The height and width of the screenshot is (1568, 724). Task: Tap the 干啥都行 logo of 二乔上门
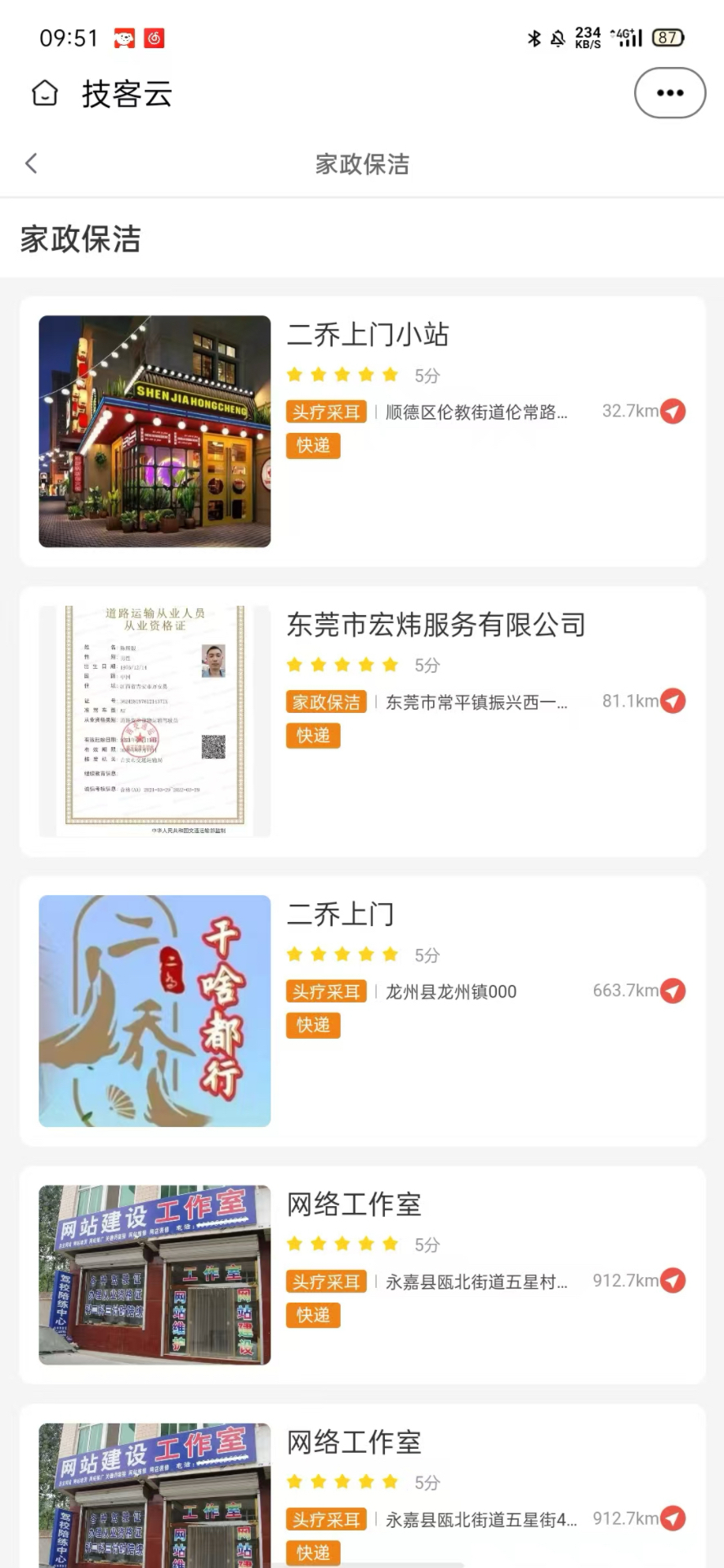coord(154,1011)
